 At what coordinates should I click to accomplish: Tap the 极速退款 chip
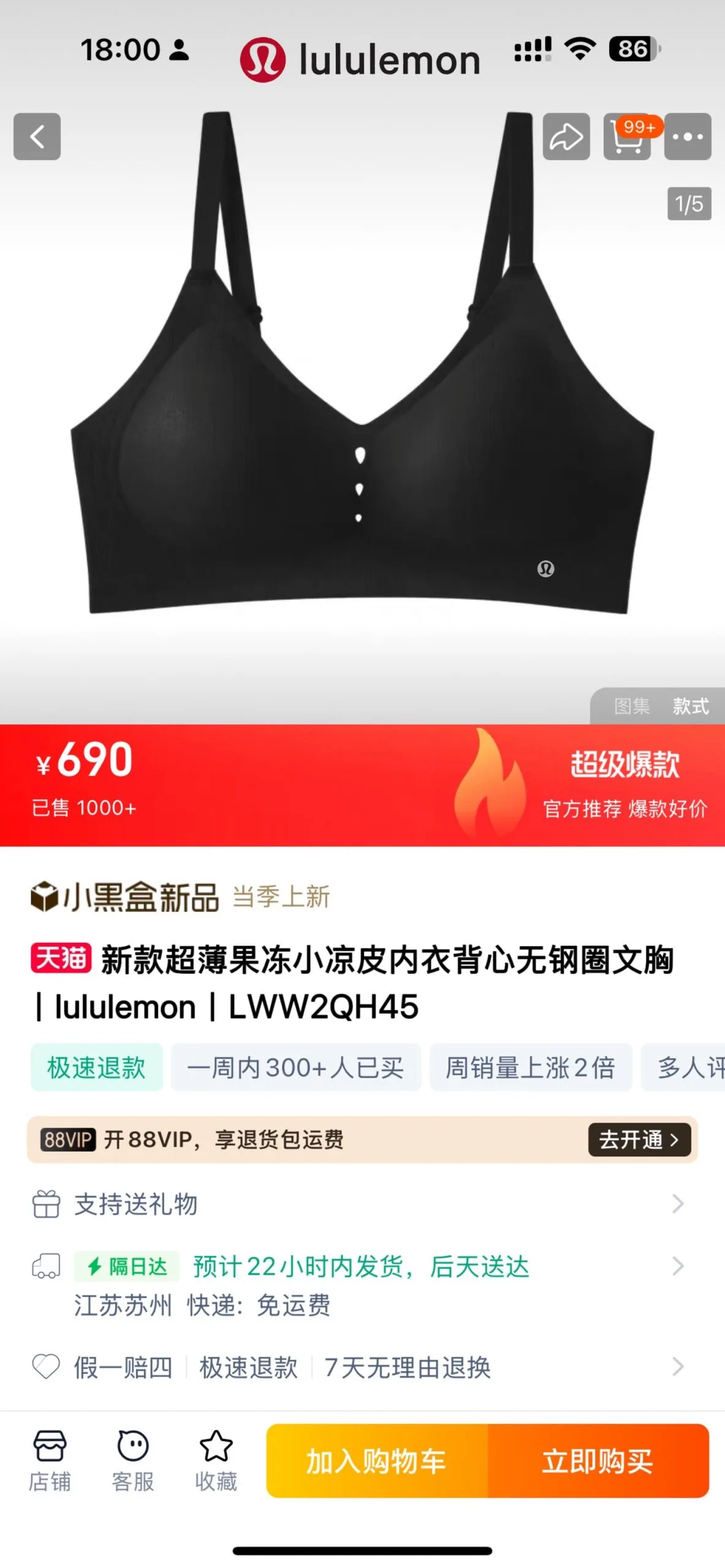click(96, 1068)
